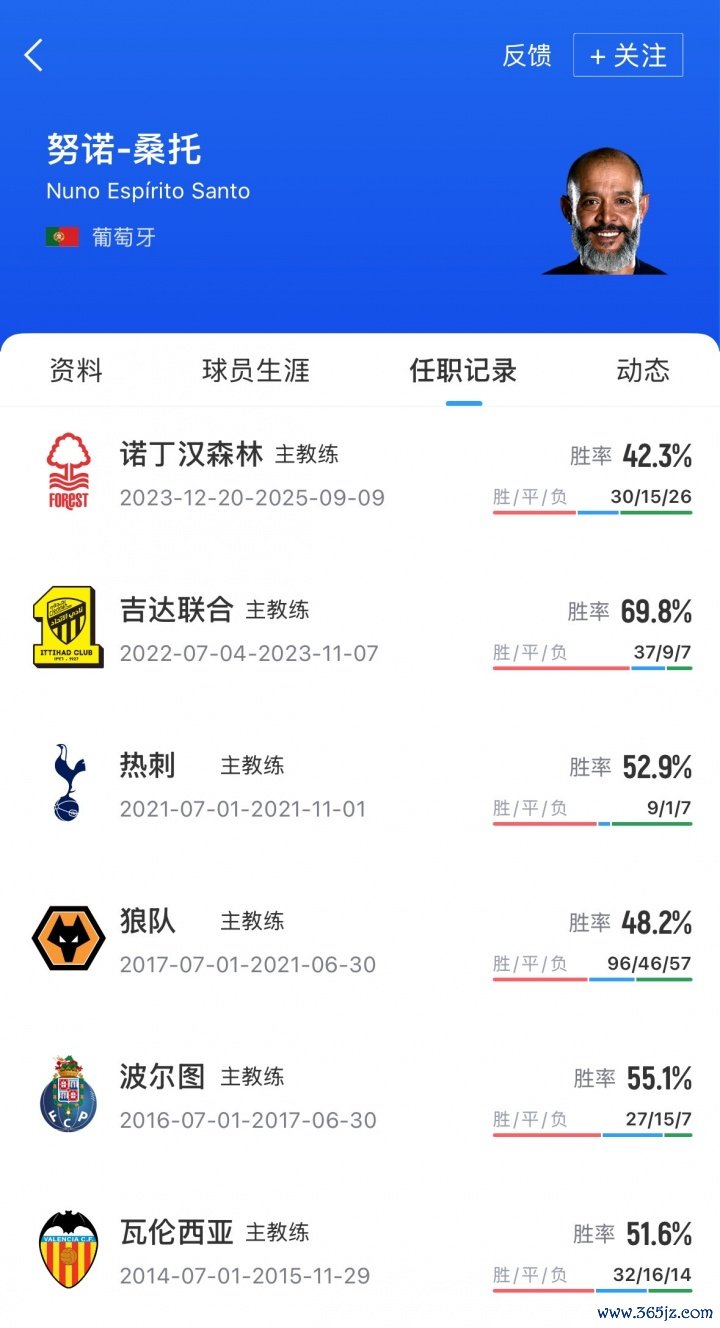The image size is (720, 1328).
Task: Open the 反馈 feedback option
Action: point(526,56)
